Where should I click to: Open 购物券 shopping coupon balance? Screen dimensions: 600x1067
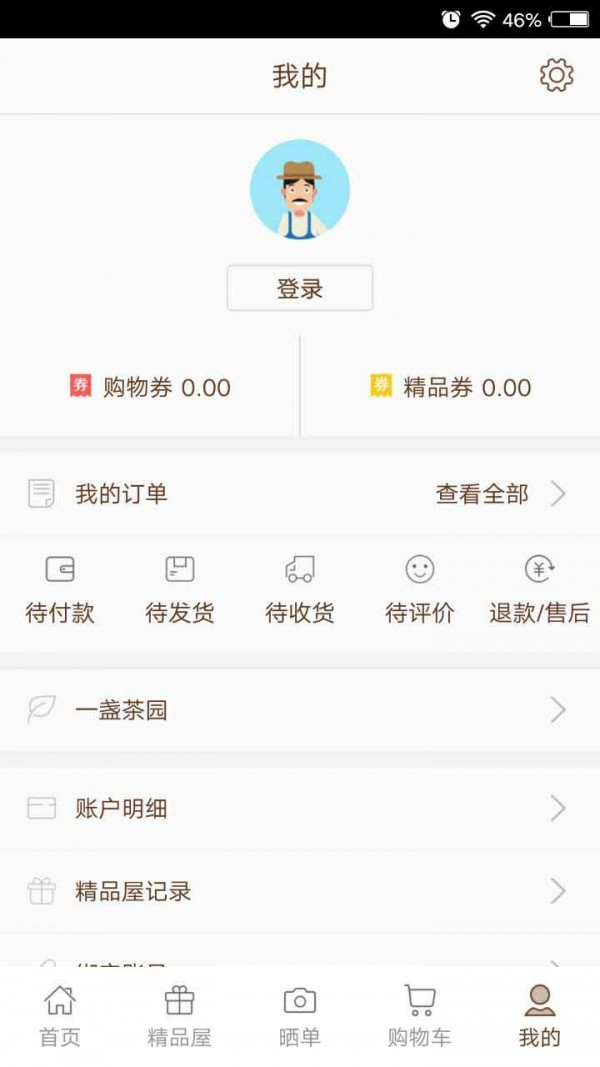point(150,387)
